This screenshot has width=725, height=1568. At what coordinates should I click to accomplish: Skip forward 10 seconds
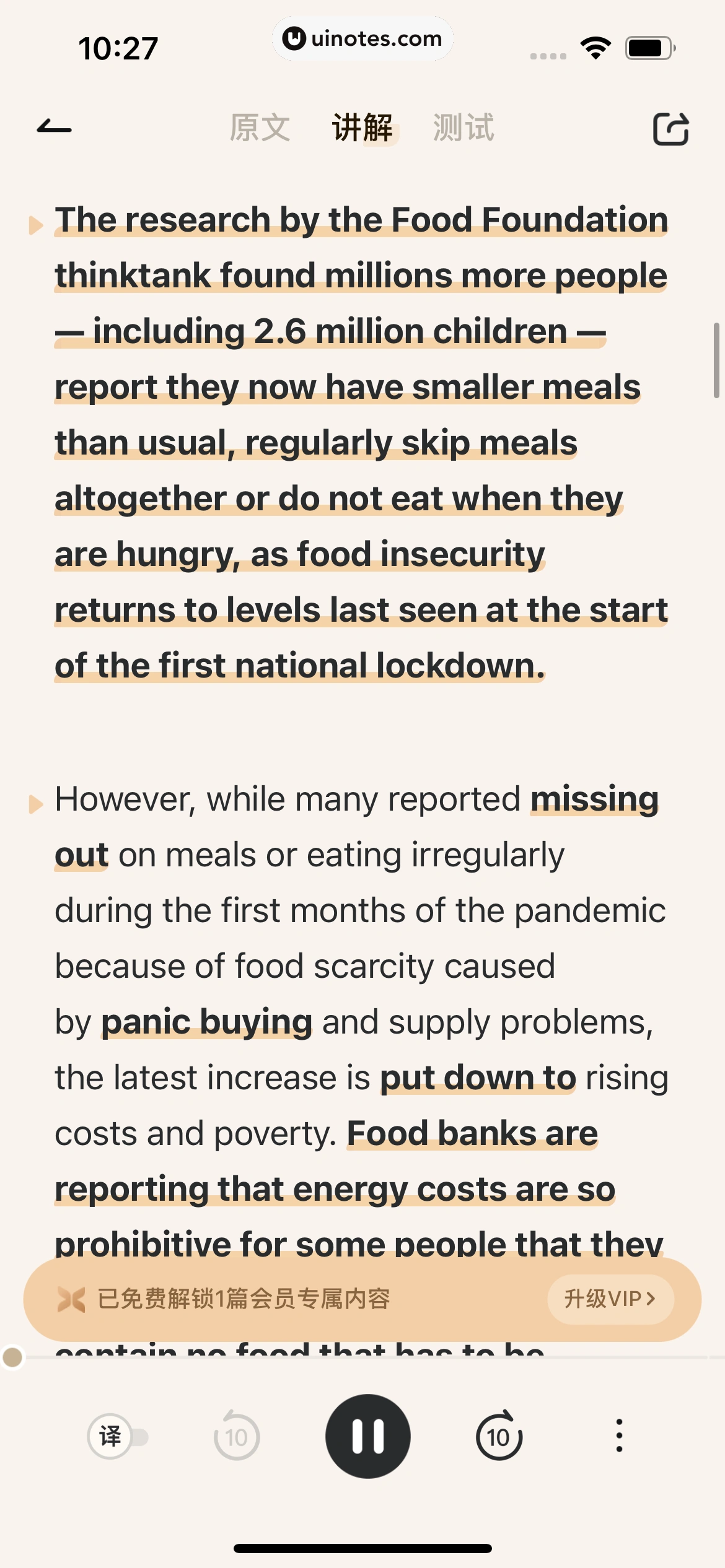[x=499, y=1436]
